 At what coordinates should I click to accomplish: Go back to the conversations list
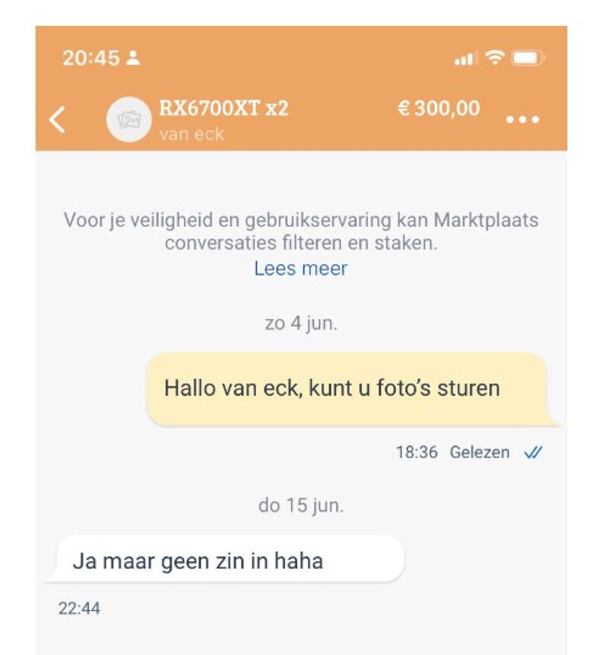[58, 120]
